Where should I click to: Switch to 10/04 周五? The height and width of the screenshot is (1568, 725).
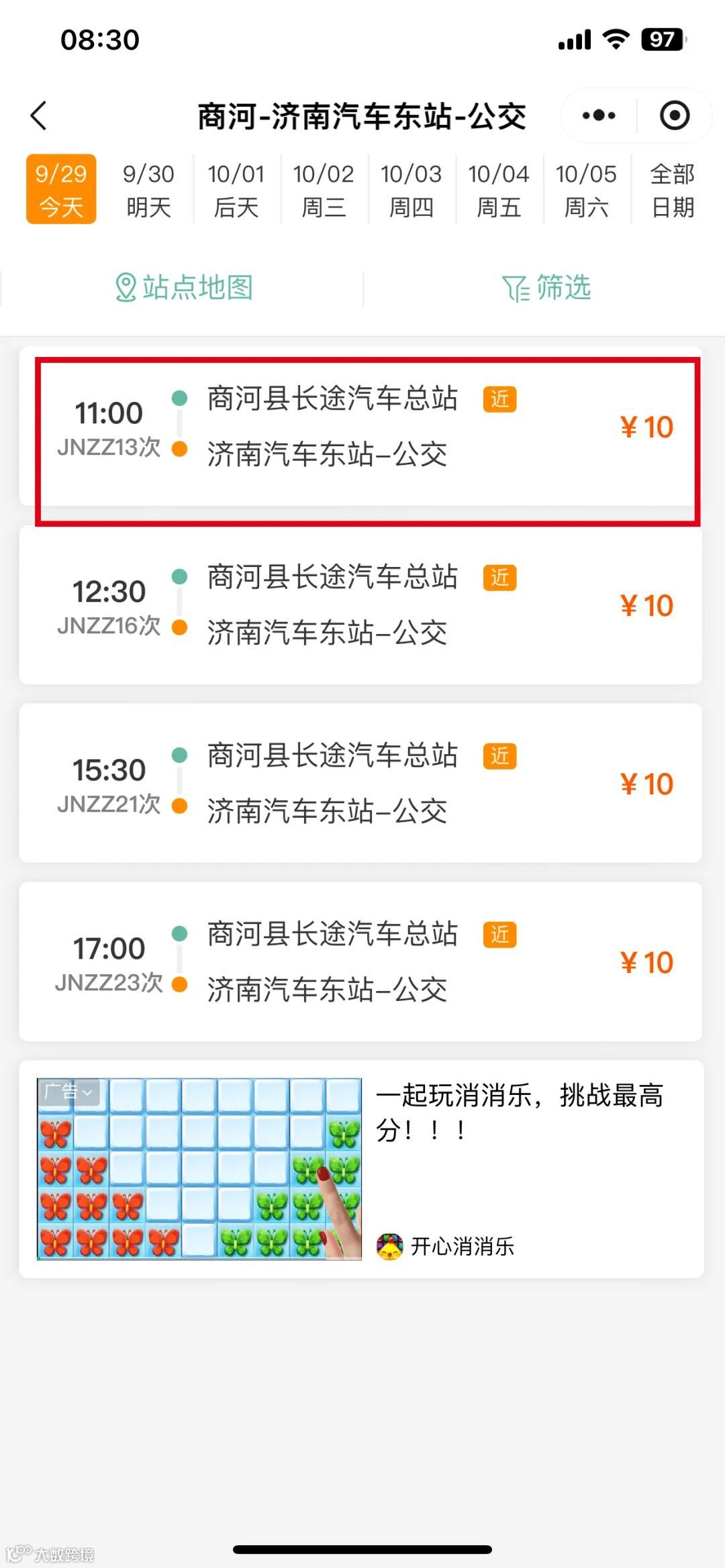pyautogui.click(x=499, y=190)
